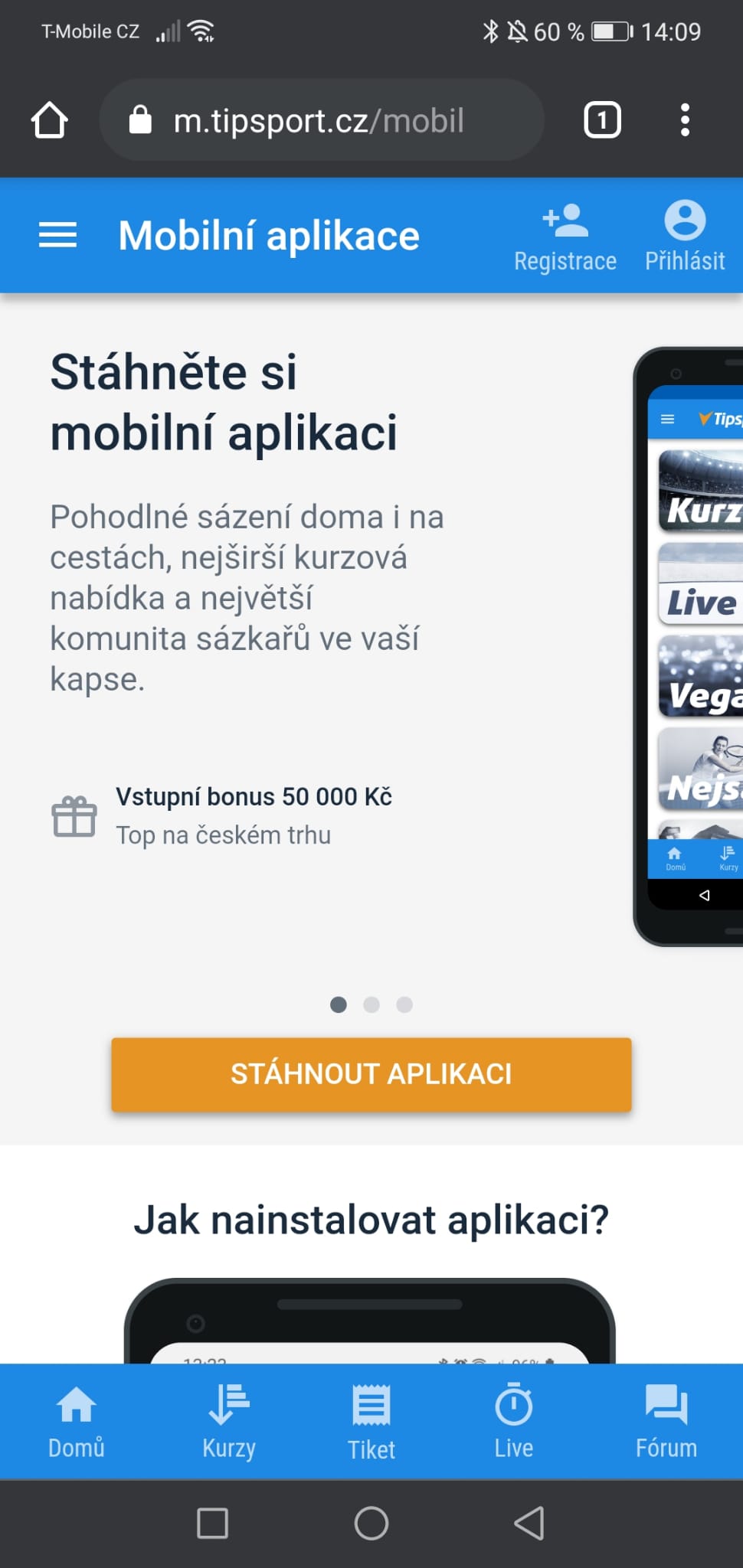The image size is (743, 1568).
Task: Open Registrace to create an account
Action: coord(565,237)
